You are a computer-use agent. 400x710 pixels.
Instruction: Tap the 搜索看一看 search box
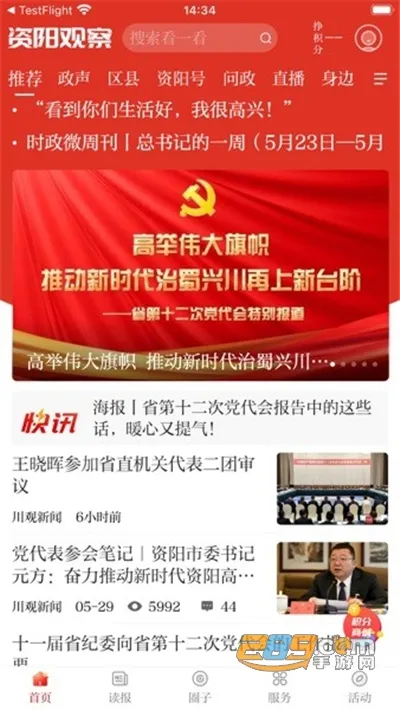200,38
